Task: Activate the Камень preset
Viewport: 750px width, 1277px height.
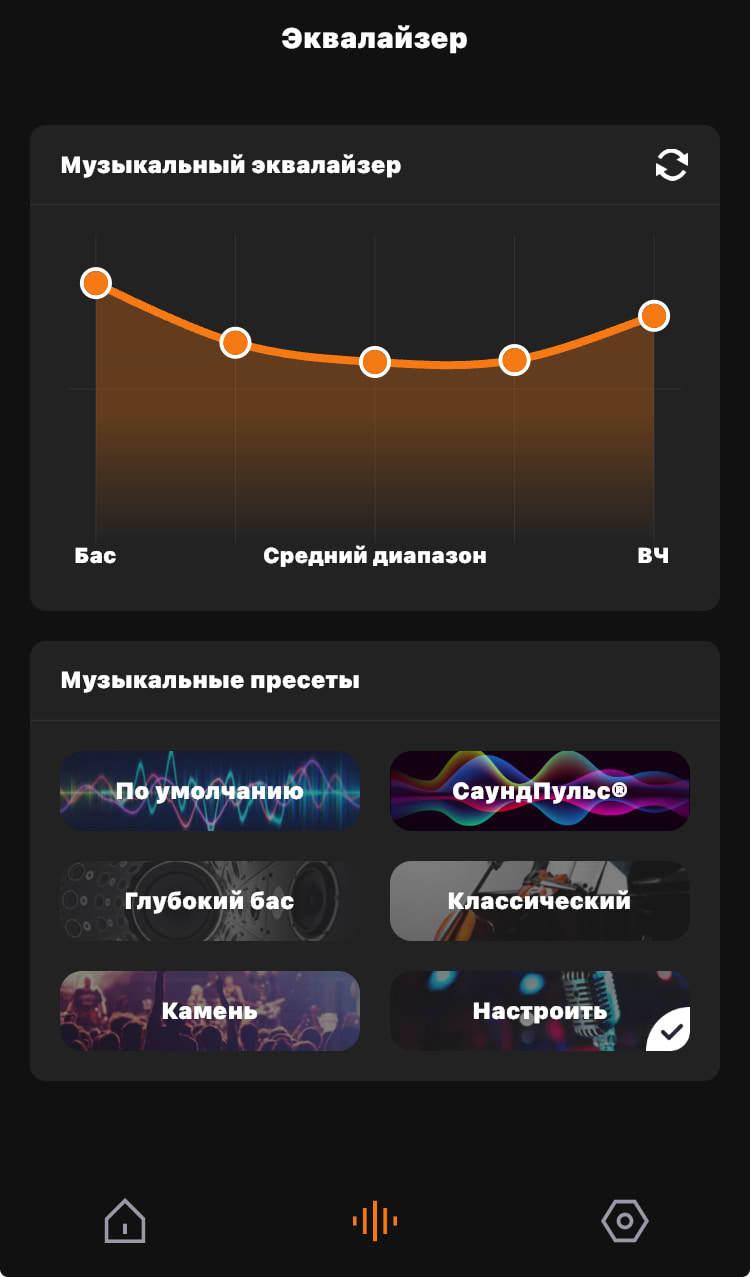Action: click(210, 1011)
